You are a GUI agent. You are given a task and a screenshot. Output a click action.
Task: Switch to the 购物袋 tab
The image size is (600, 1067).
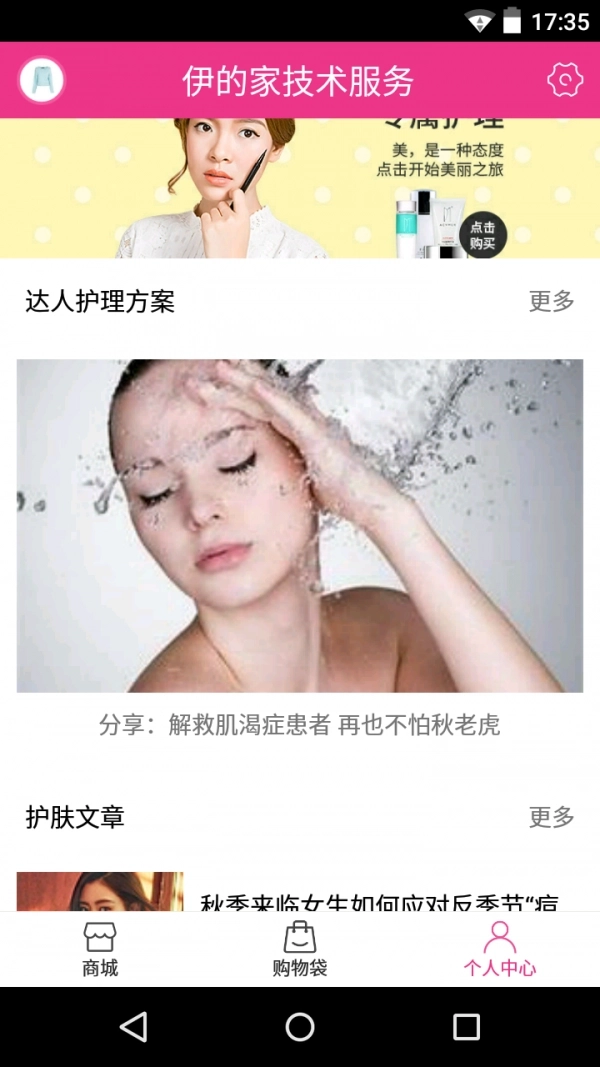[300, 949]
